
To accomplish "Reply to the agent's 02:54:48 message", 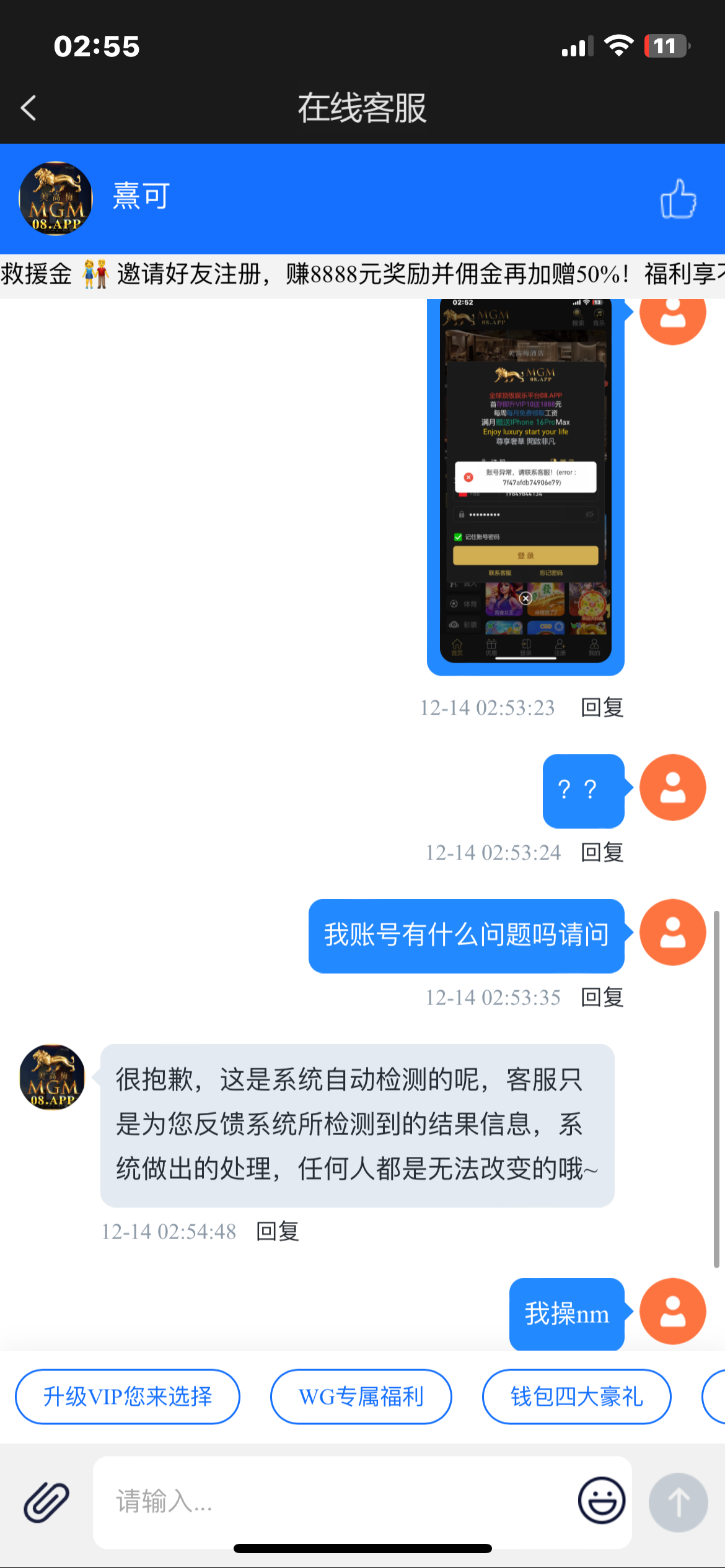I will pyautogui.click(x=278, y=1231).
